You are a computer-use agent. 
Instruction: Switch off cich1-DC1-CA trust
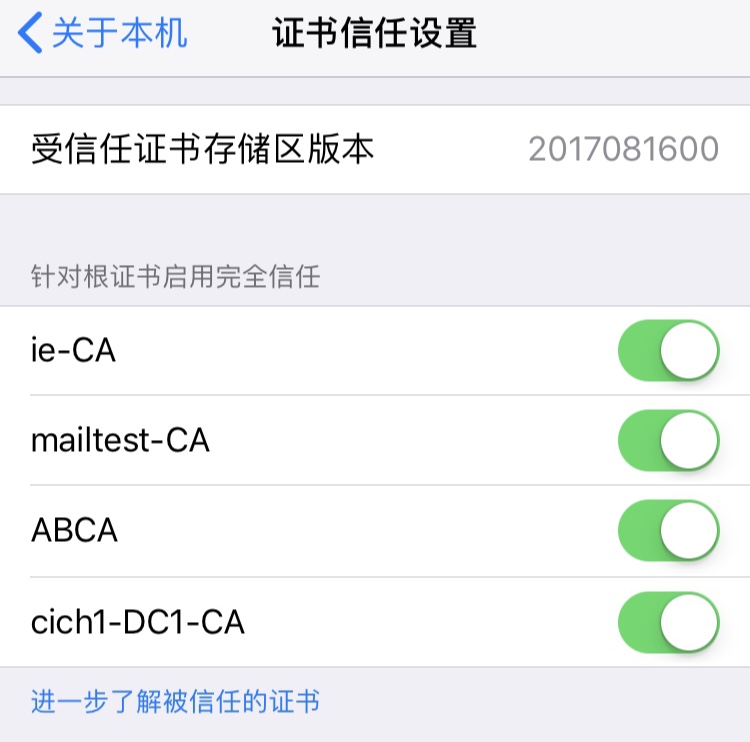668,622
